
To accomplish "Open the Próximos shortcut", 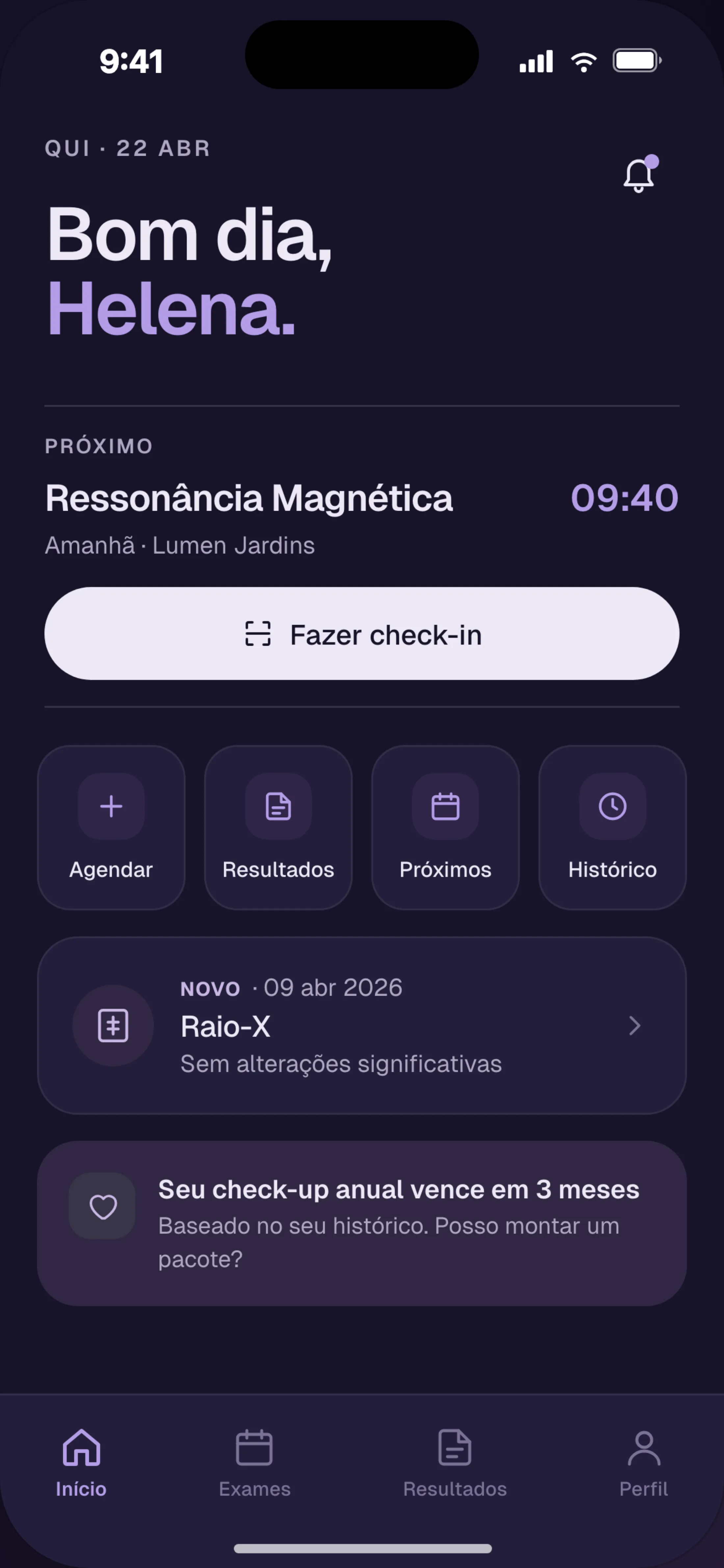I will [x=445, y=827].
